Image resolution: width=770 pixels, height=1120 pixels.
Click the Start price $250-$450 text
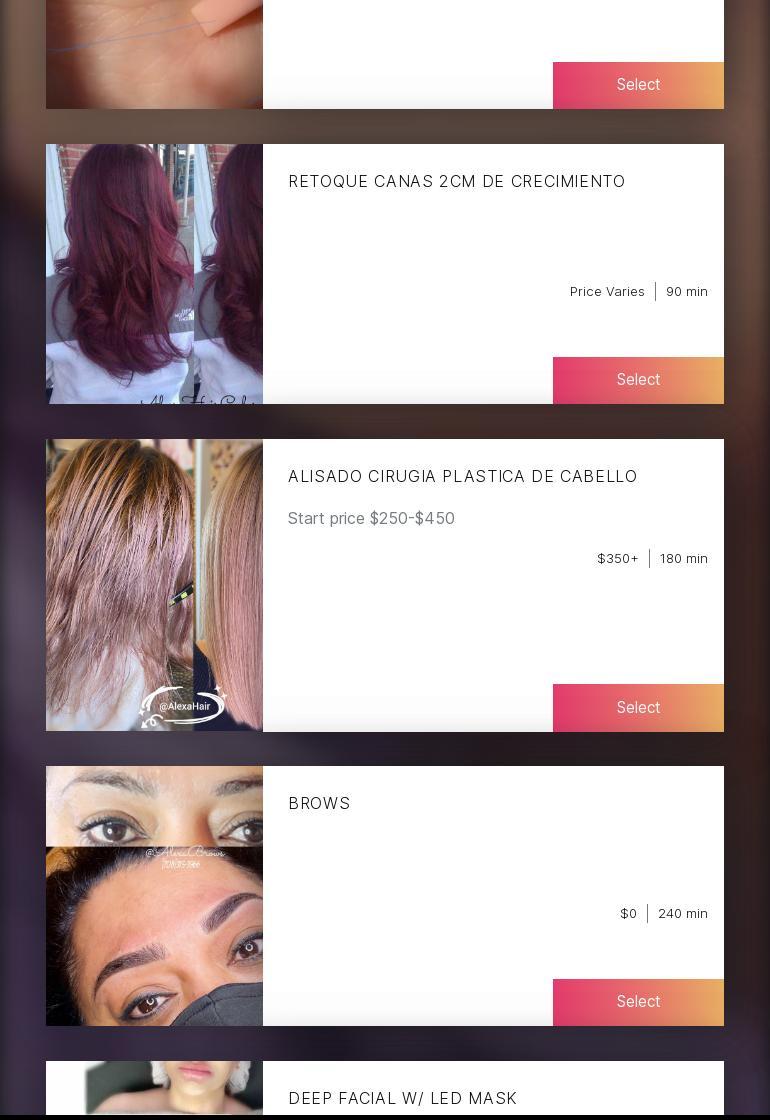coord(371,518)
